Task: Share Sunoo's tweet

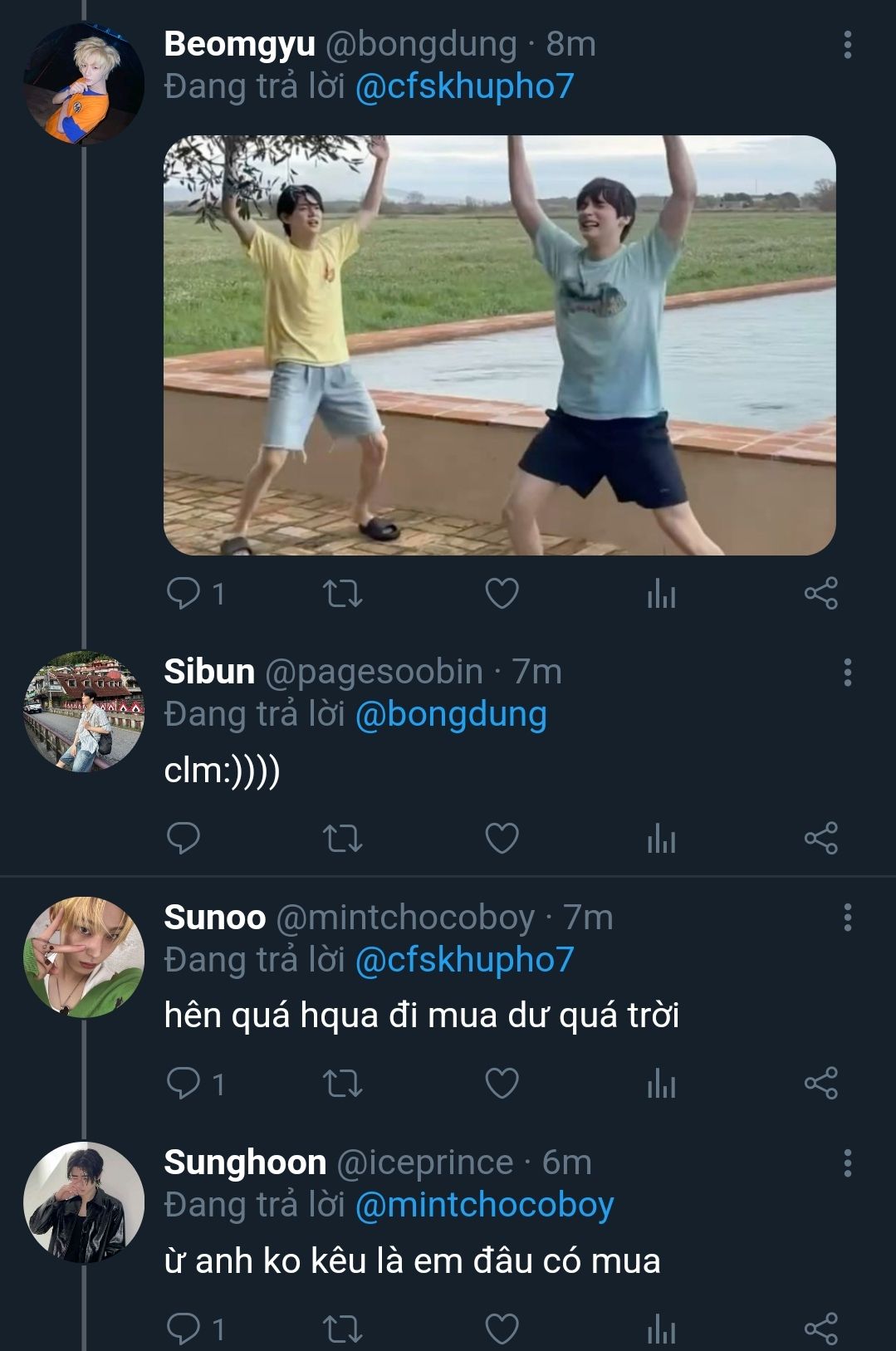Action: coord(820,1084)
